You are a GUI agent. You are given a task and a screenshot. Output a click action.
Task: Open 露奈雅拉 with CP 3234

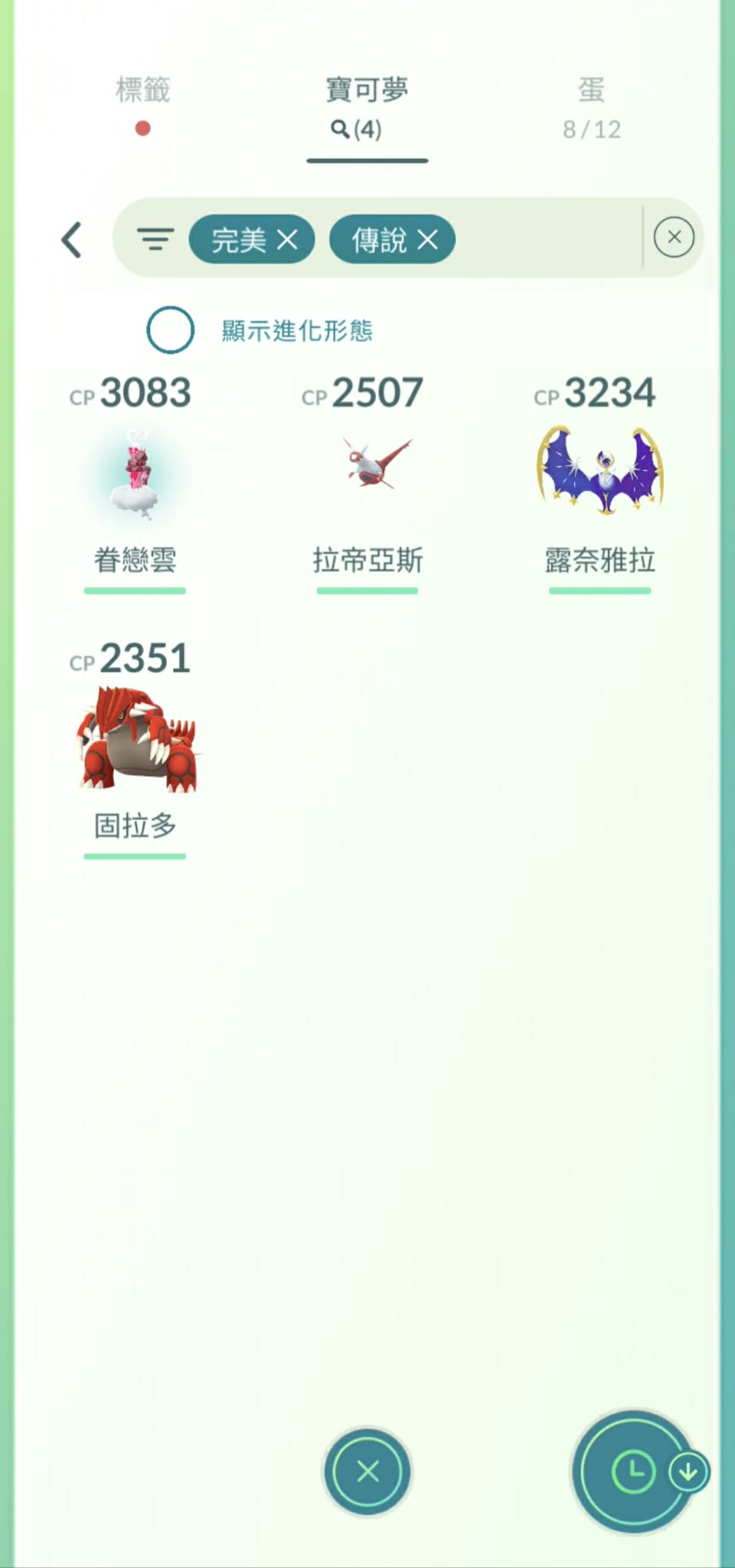599,476
